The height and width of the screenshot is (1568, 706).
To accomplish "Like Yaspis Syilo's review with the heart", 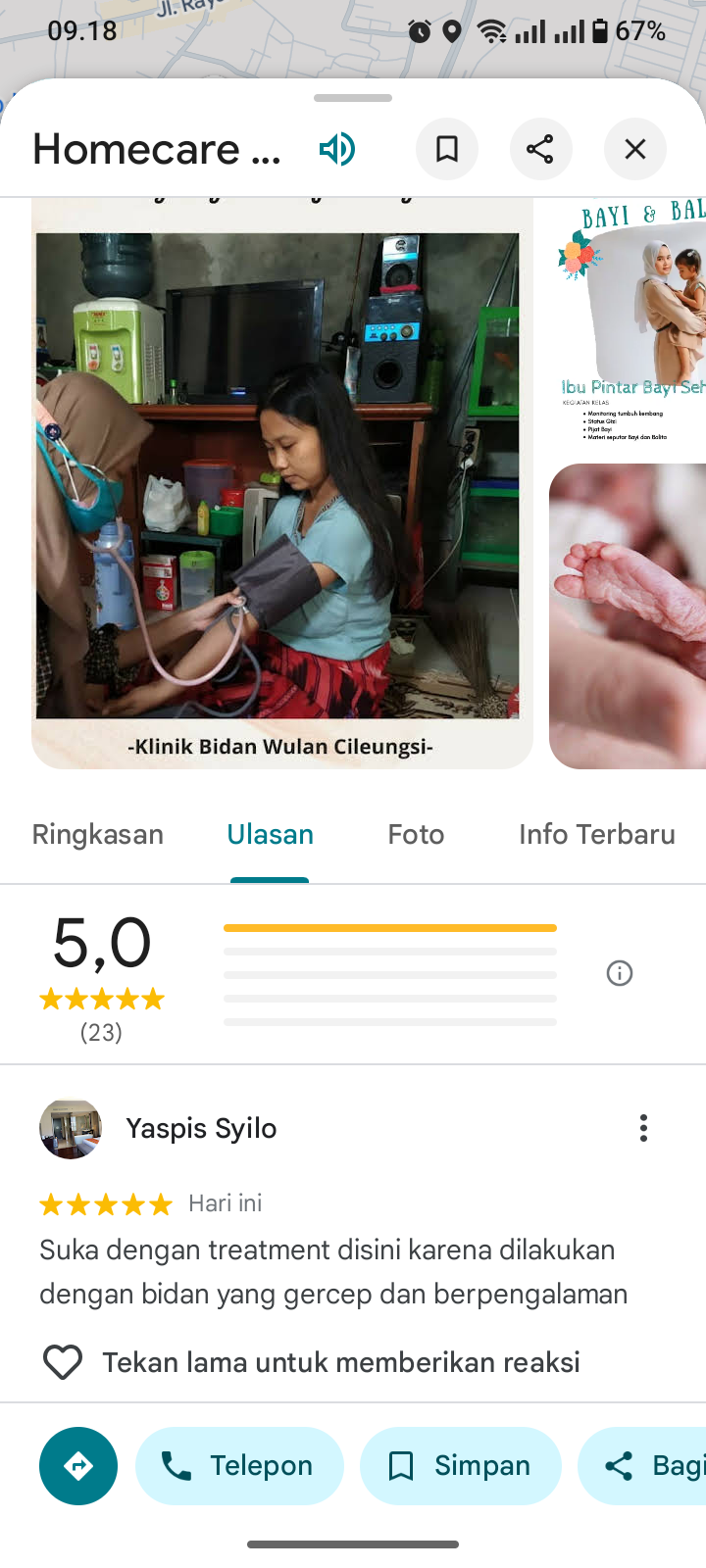I will pos(63,1362).
